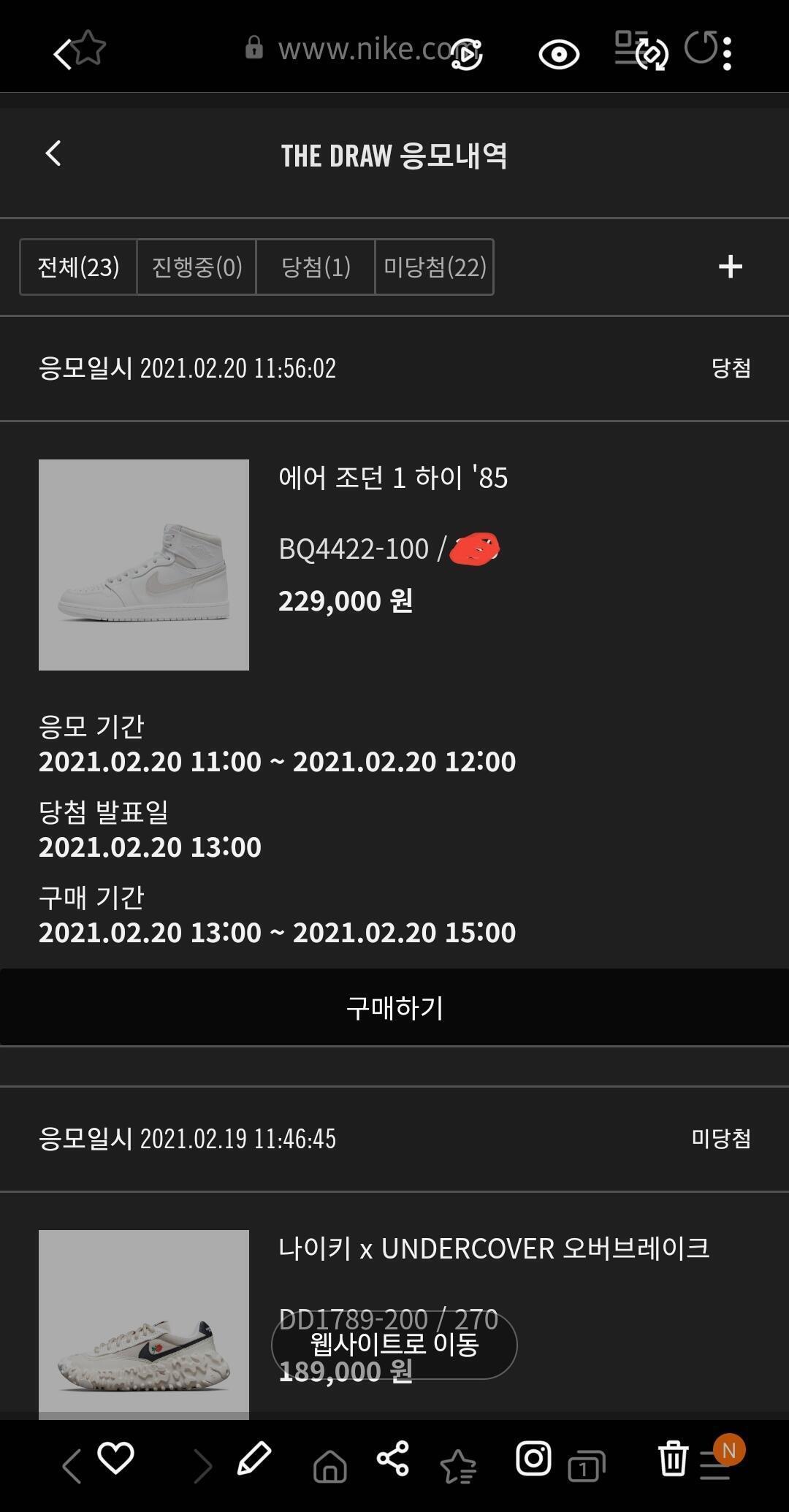Tap 구매하기 for 에어 조던 1 하이 '85
The width and height of the screenshot is (789, 1512).
tap(394, 1008)
